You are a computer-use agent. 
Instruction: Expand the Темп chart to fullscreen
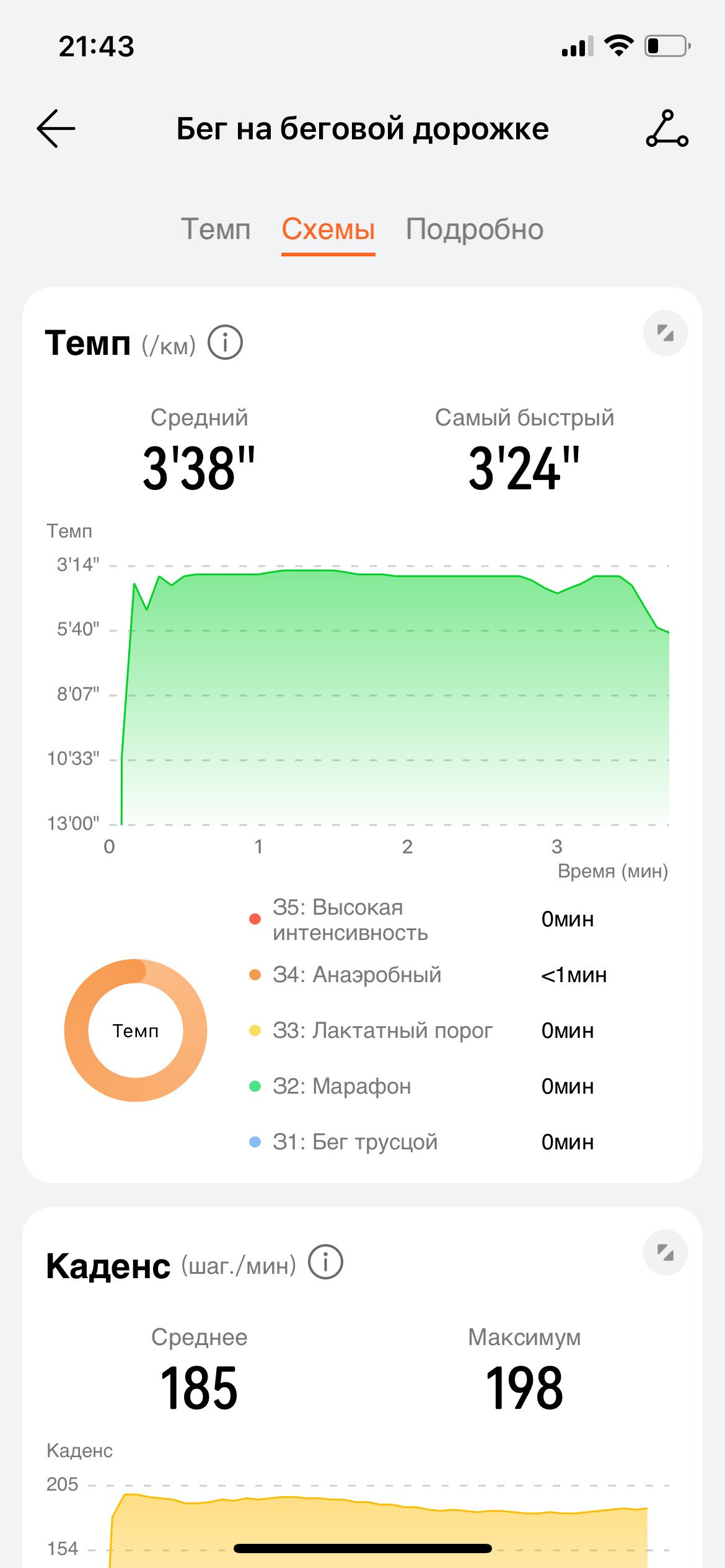click(666, 333)
